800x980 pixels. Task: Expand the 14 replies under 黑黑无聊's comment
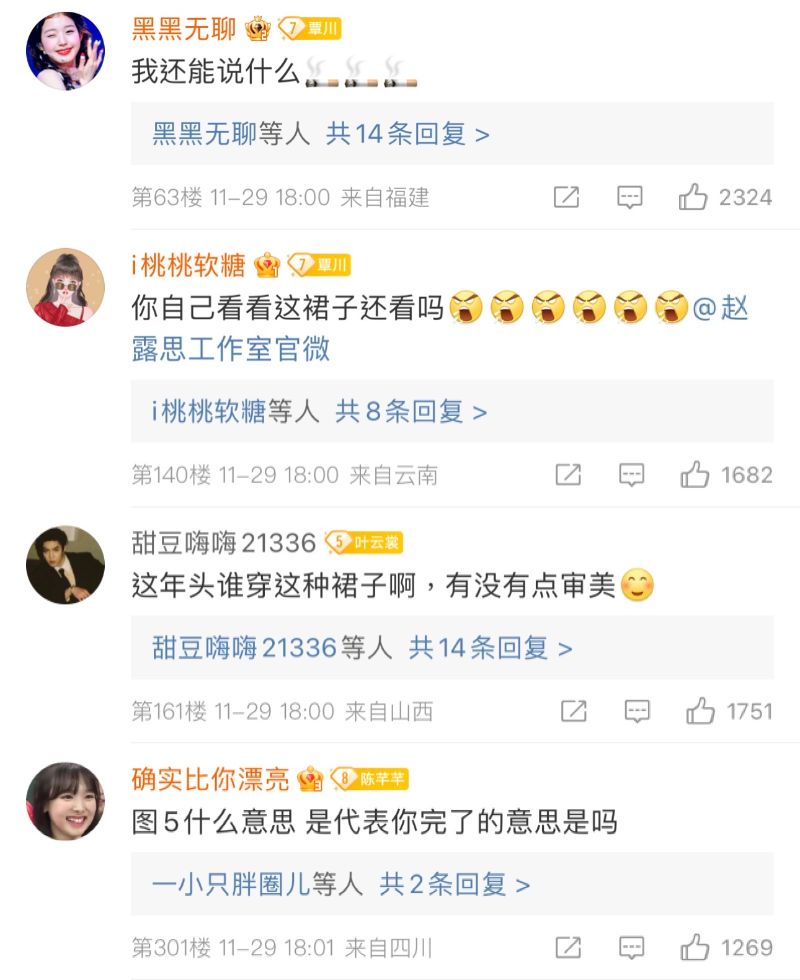click(407, 134)
